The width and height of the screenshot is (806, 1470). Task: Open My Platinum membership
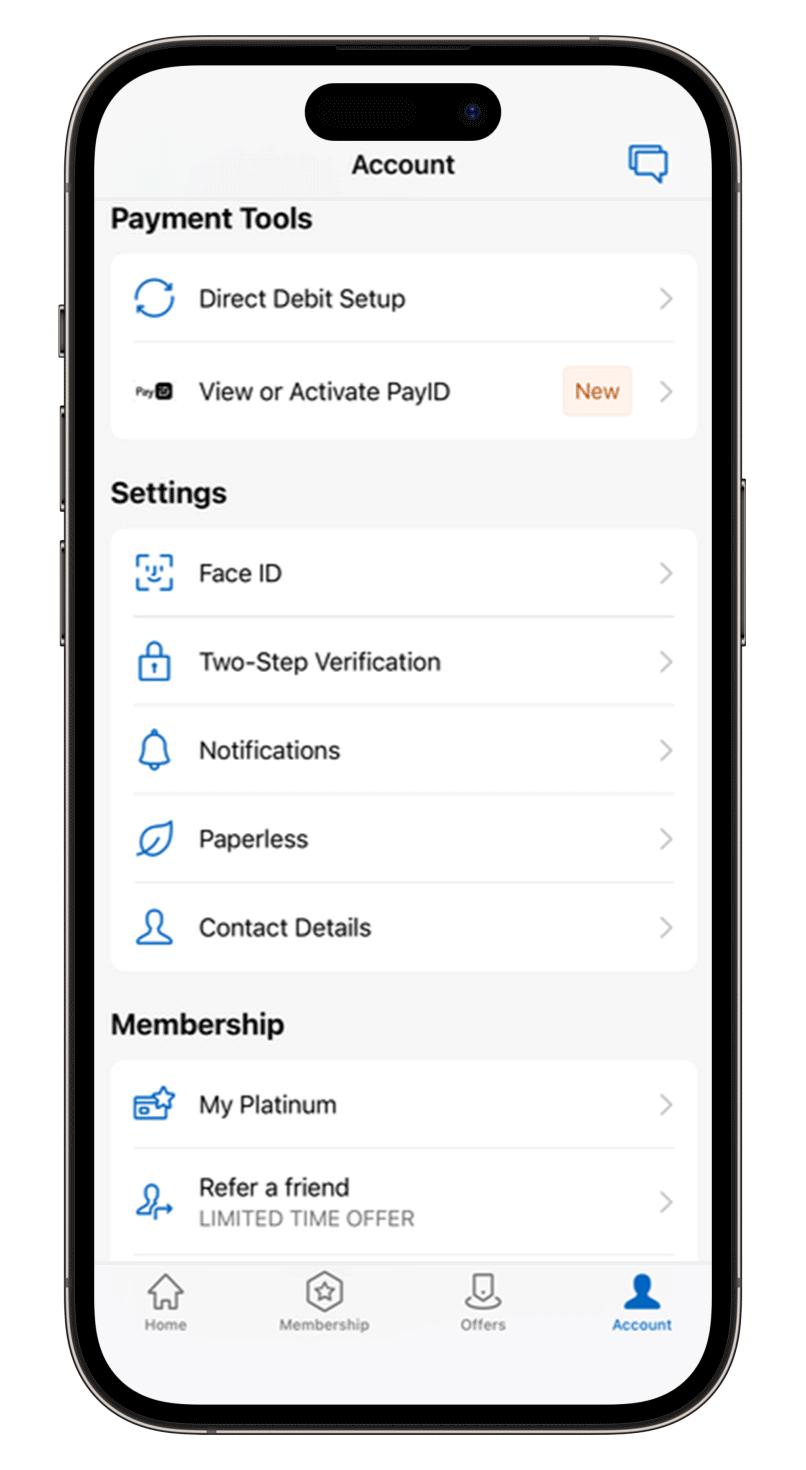click(403, 1105)
